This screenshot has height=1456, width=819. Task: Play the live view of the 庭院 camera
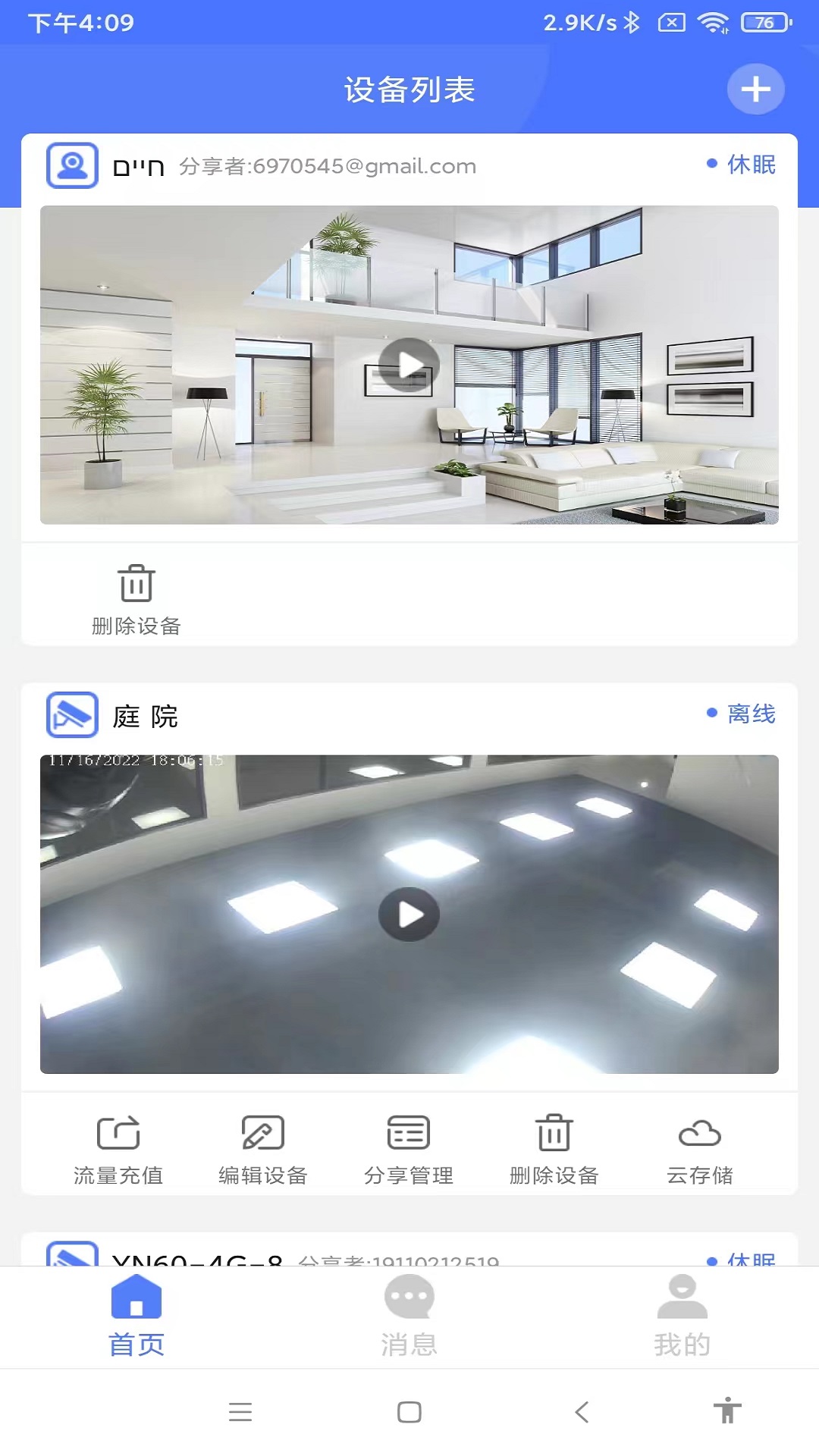coord(409,915)
